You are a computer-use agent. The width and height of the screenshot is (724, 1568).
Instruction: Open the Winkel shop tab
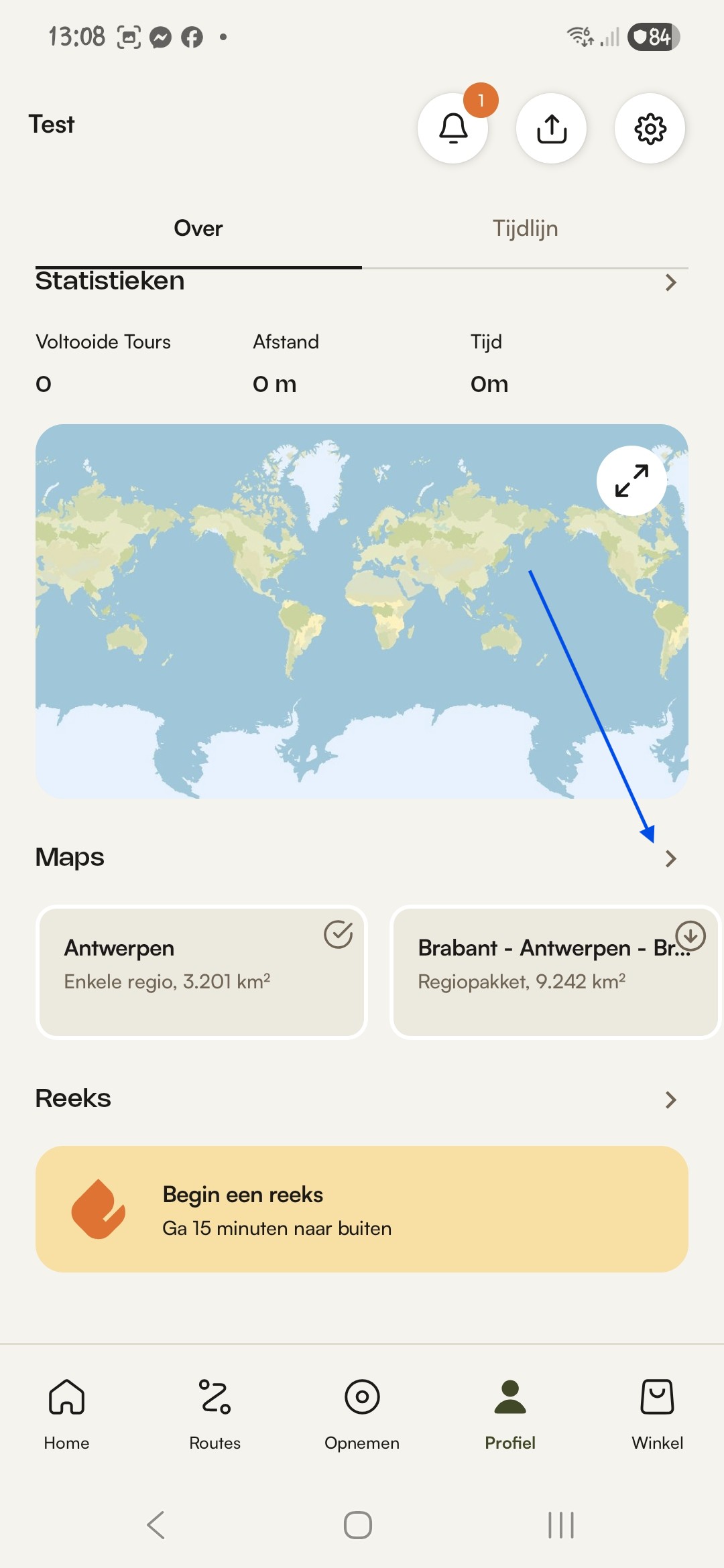click(657, 1413)
